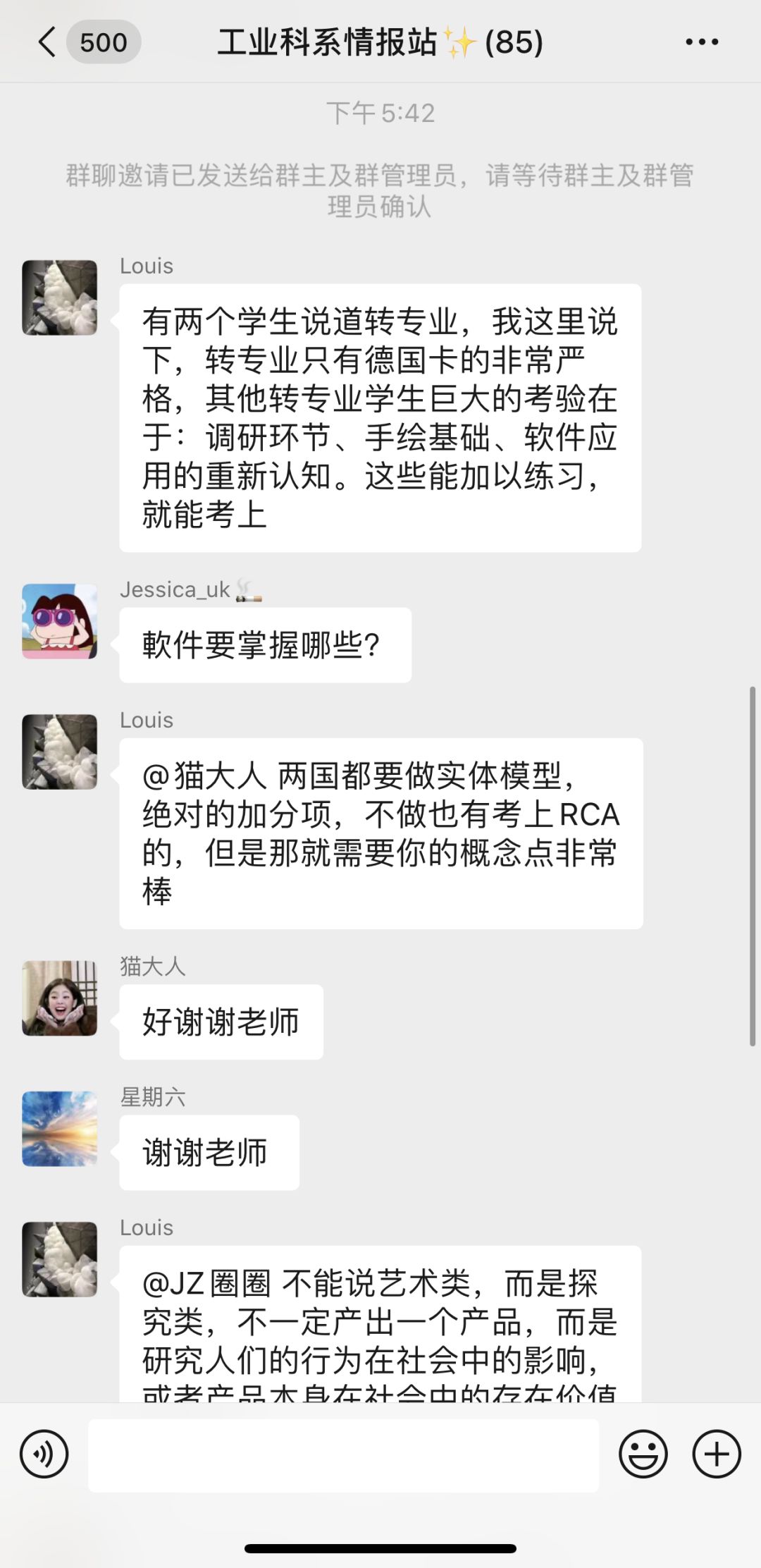This screenshot has height=1568, width=761.
Task: Open the plus attachments menu
Action: [x=717, y=1454]
